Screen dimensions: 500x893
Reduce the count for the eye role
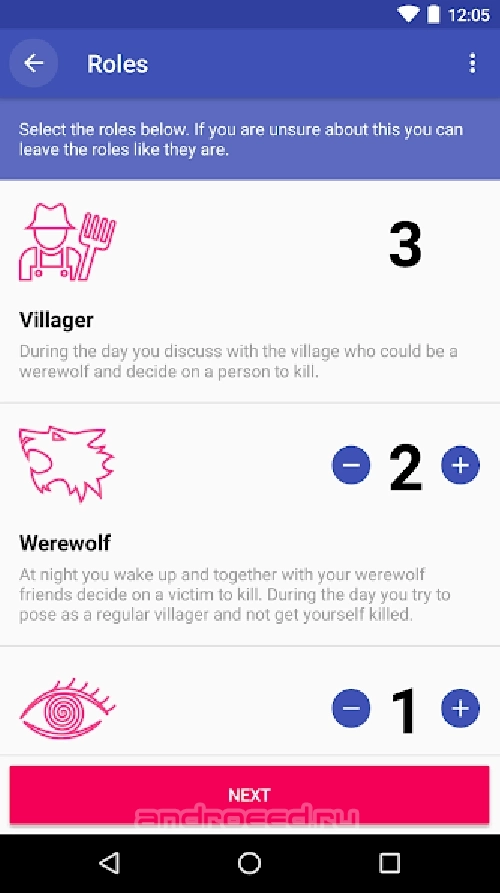click(x=351, y=708)
